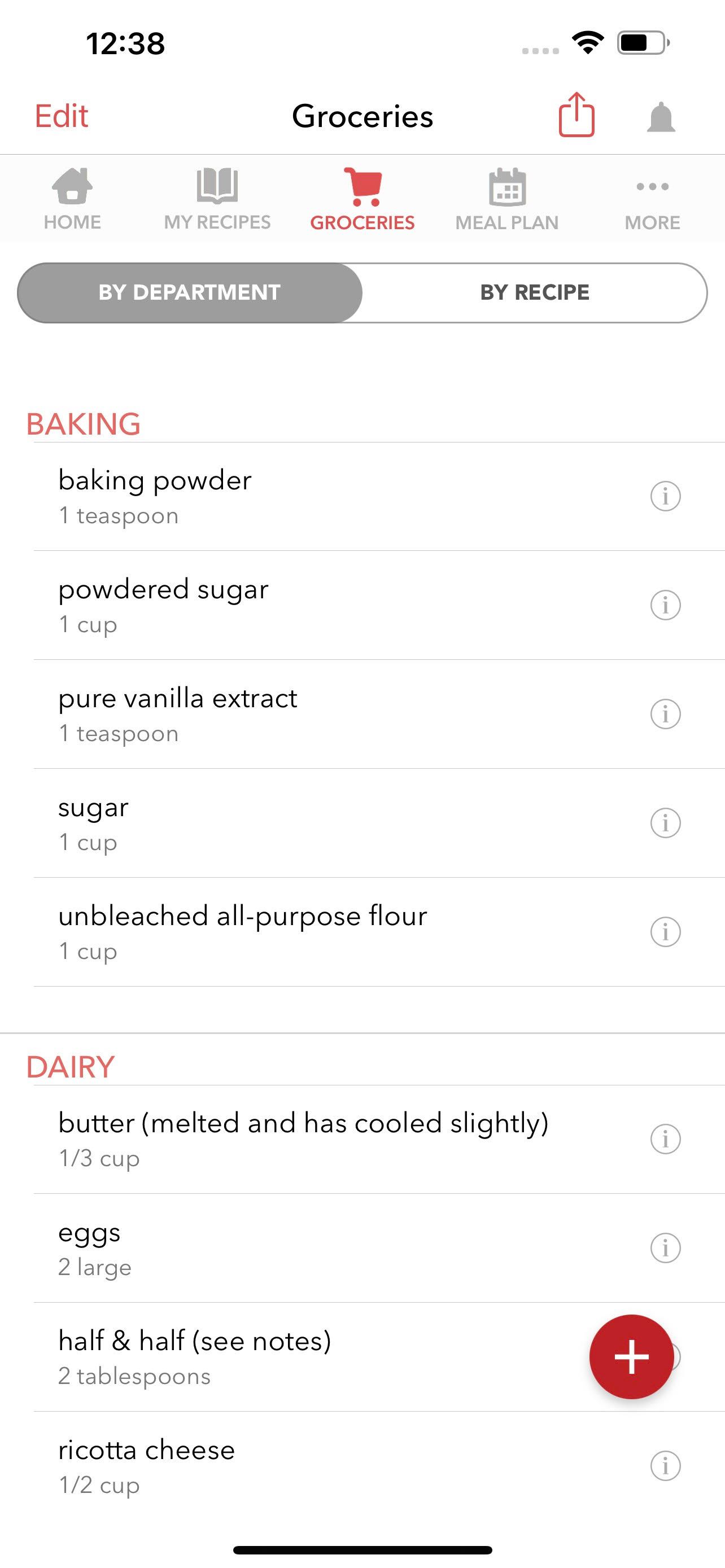
Task: Open the share menu for groceries
Action: pyautogui.click(x=575, y=116)
